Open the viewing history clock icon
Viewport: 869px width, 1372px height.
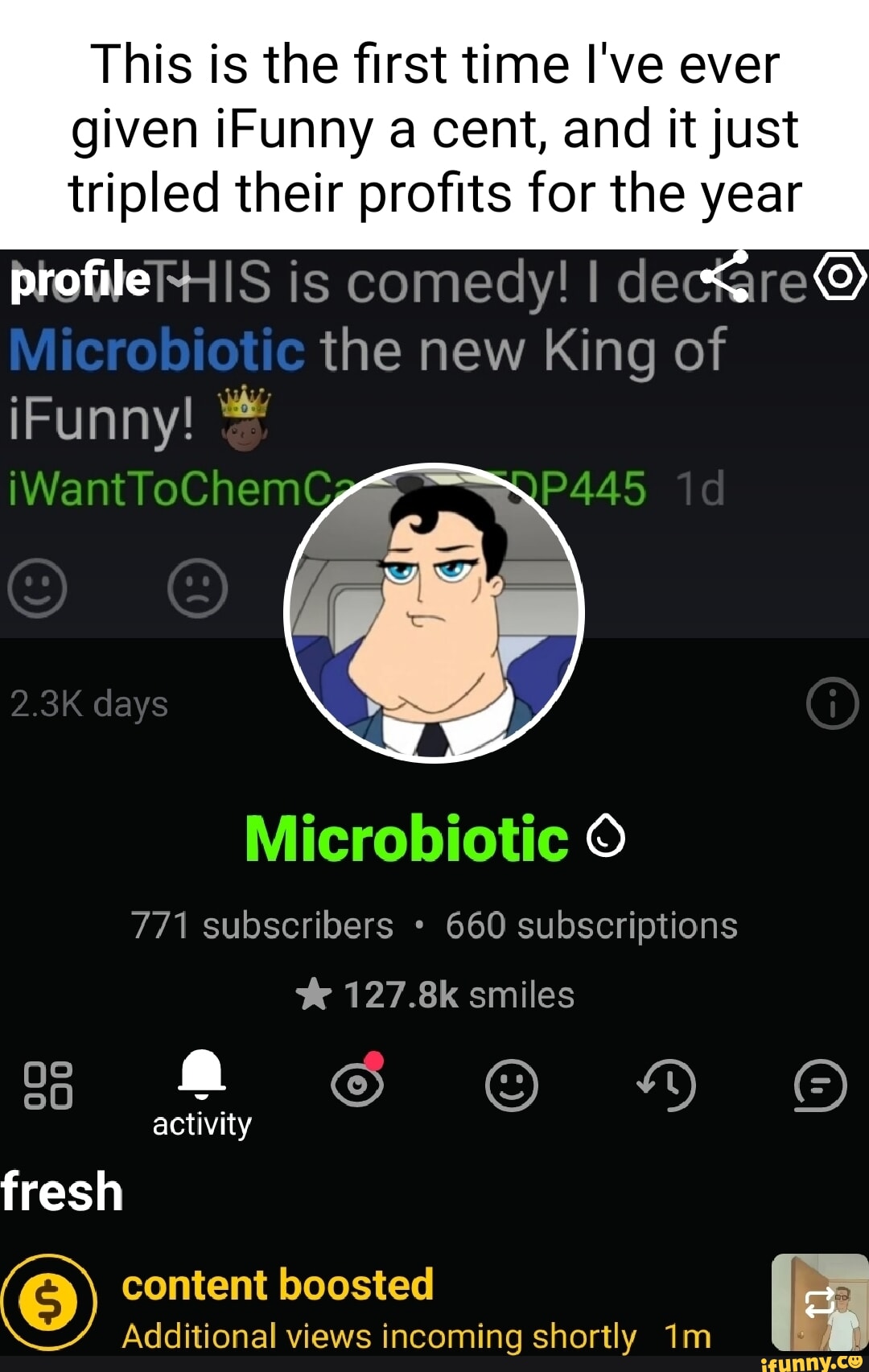[x=667, y=1085]
